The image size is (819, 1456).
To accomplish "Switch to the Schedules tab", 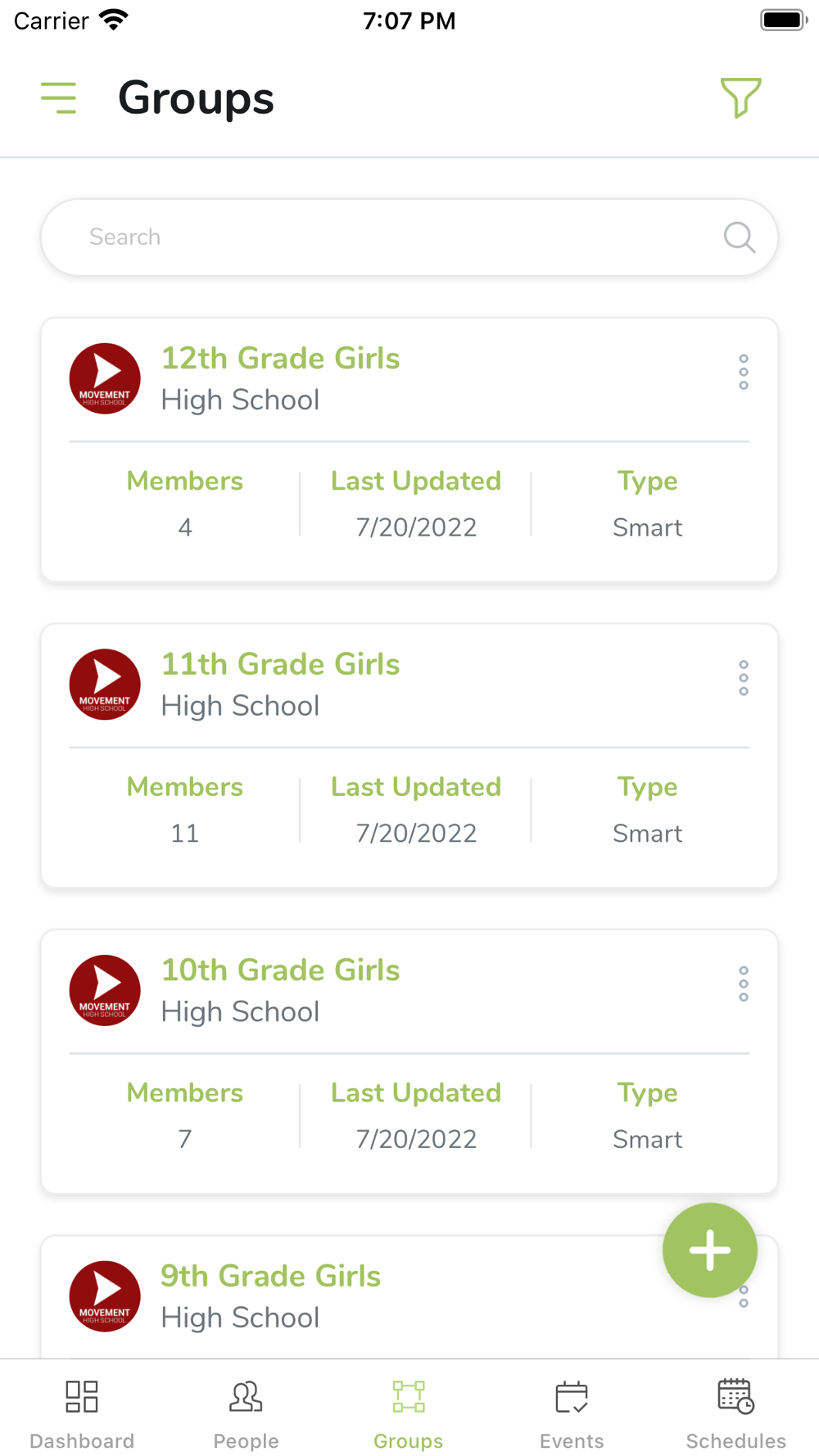I will coord(735,1414).
